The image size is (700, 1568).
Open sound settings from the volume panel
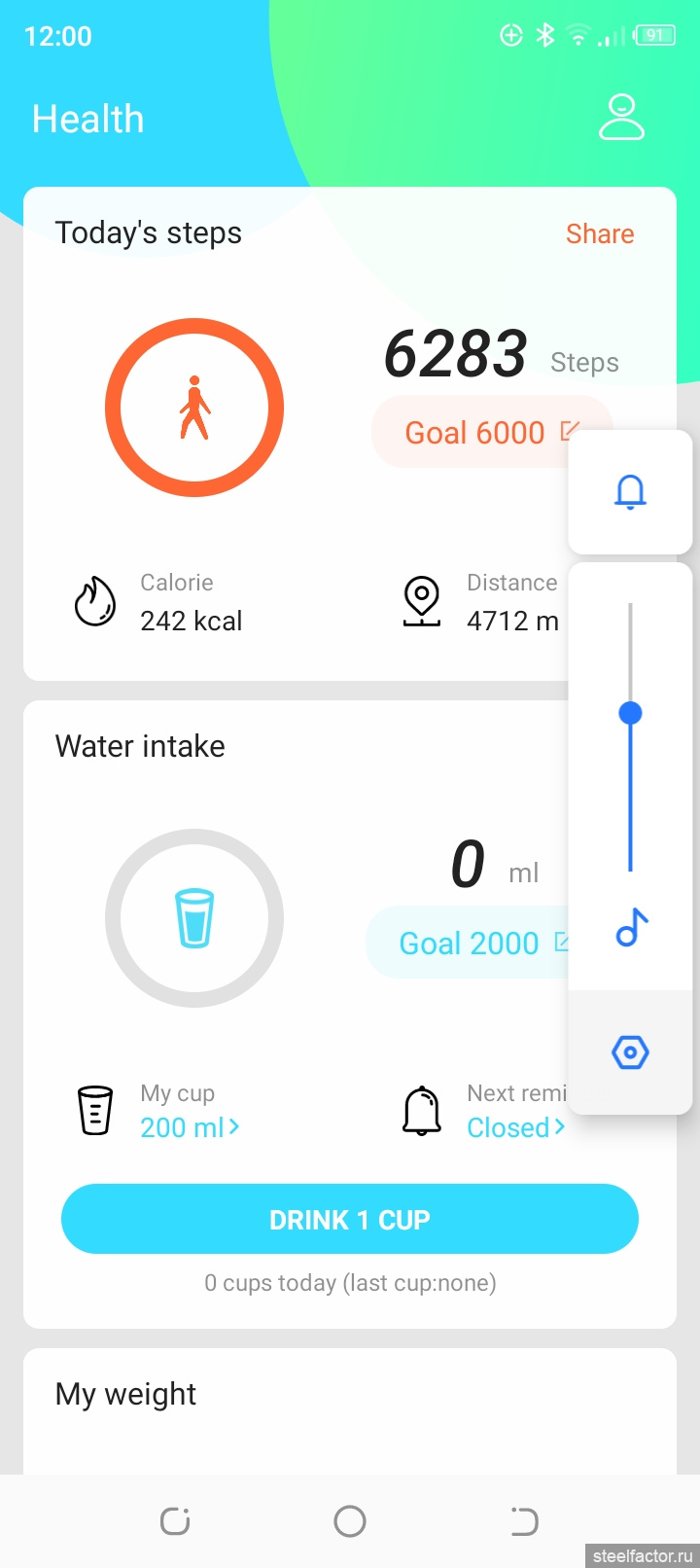630,1052
